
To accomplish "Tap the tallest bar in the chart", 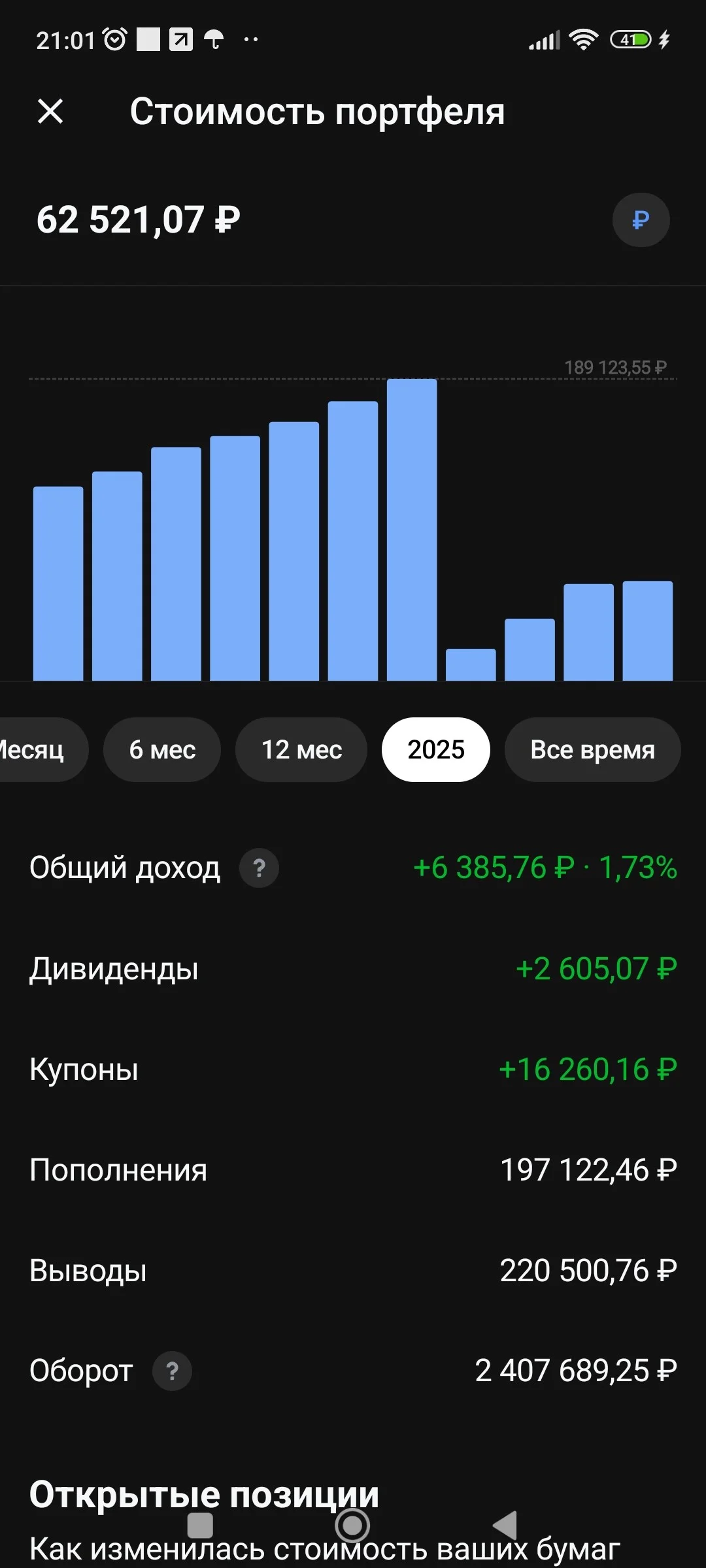I will click(412, 530).
